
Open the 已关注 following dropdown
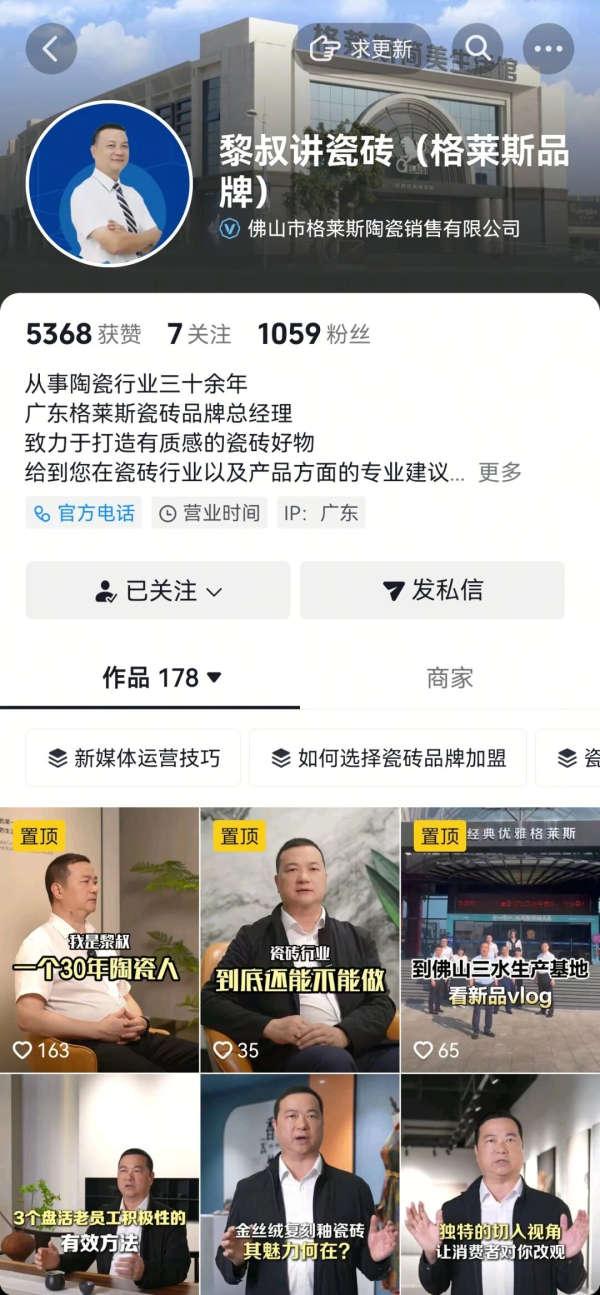tap(158, 590)
